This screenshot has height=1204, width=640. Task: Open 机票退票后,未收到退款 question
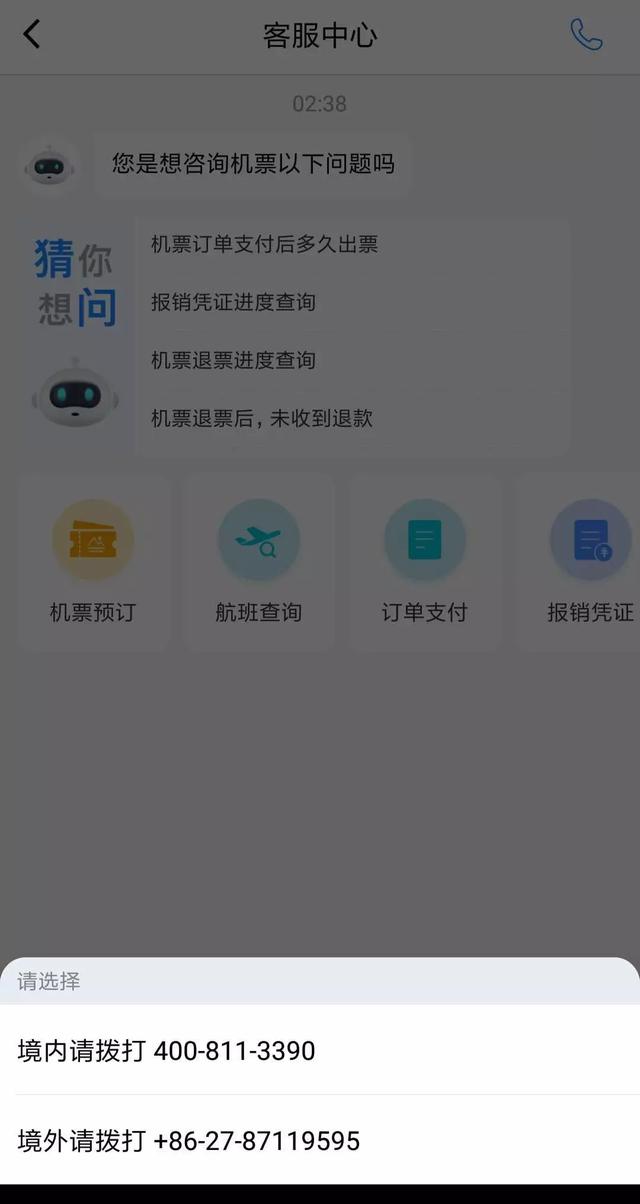pyautogui.click(x=262, y=418)
